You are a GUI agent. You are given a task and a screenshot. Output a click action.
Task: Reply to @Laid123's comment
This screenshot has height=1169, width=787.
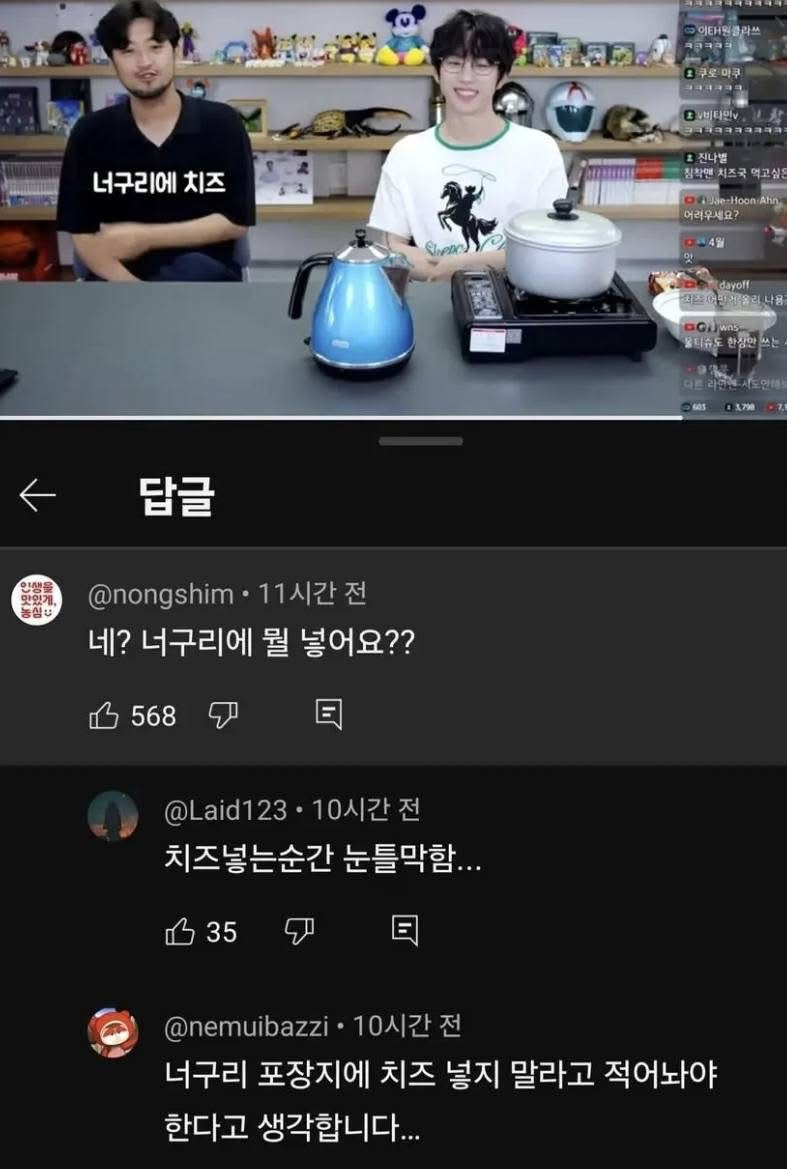404,931
